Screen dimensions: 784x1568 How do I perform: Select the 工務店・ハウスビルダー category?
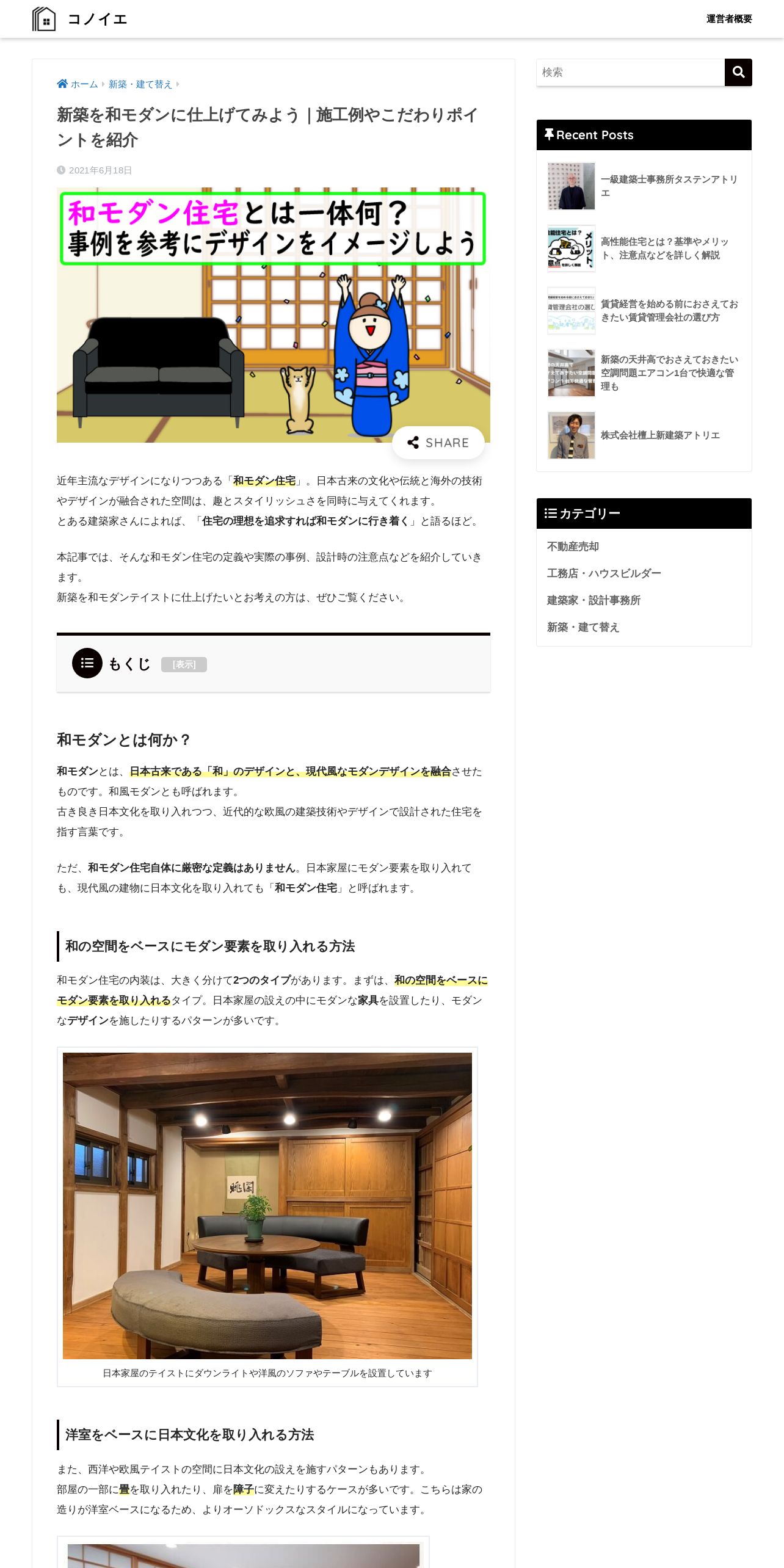tap(604, 573)
